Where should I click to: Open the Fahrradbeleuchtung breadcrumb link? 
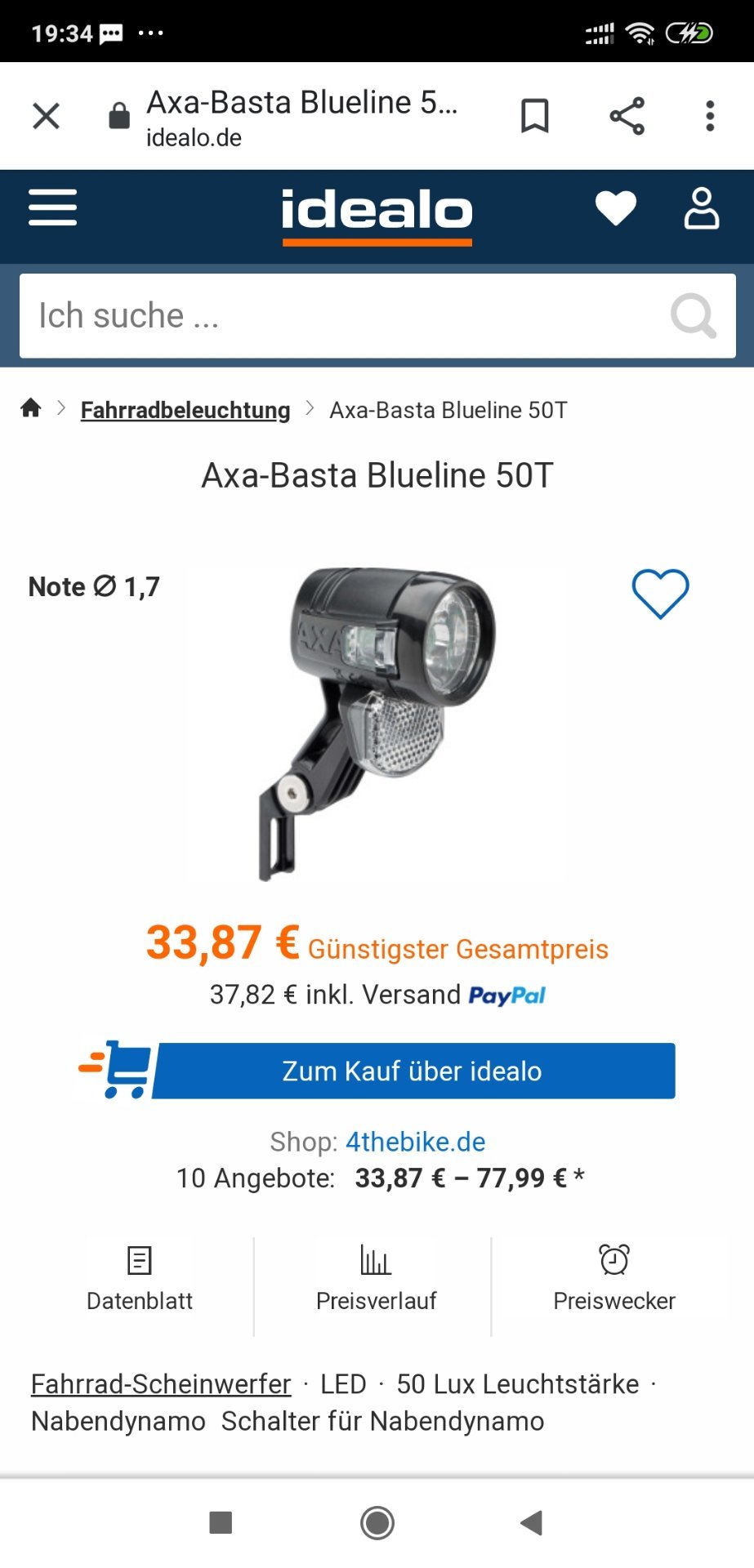(x=185, y=410)
